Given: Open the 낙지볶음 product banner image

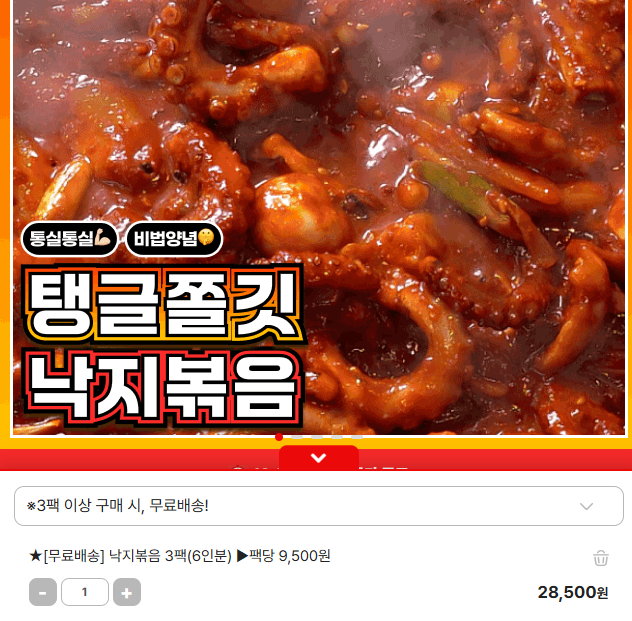Looking at the screenshot, I should 316,218.
